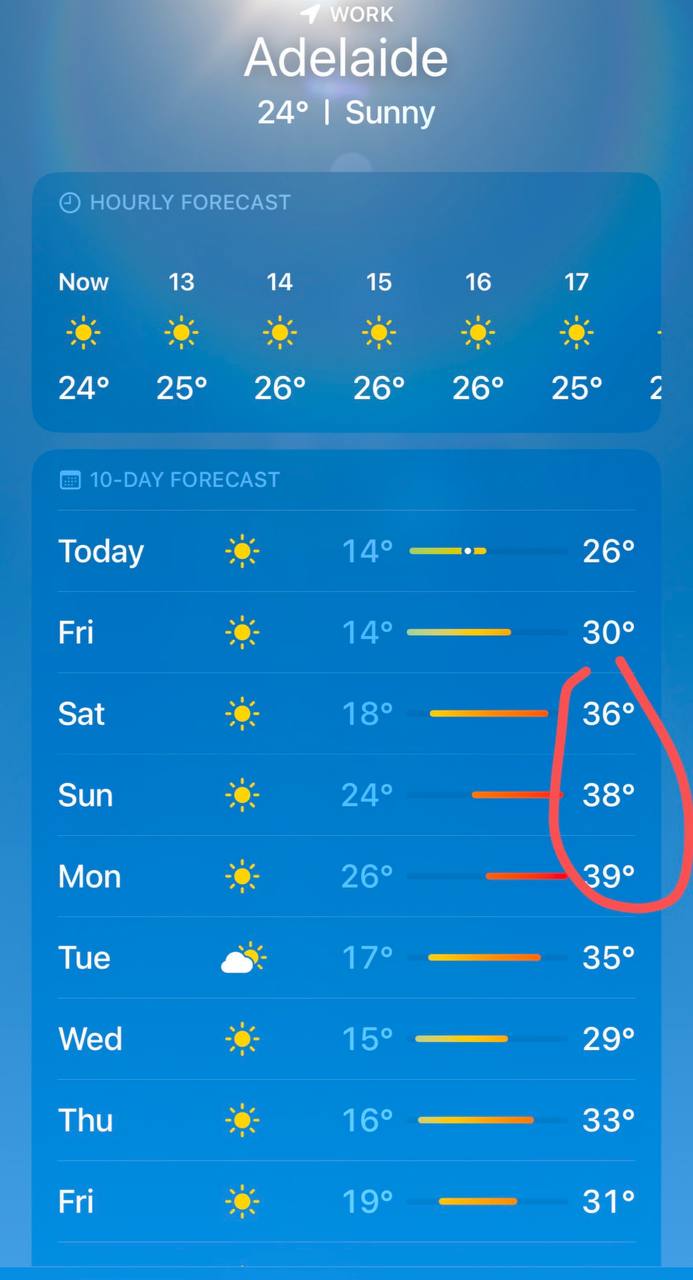Screen dimensions: 693x1280
Task: Open Mon forecast with 39° high
Action: tap(346, 876)
